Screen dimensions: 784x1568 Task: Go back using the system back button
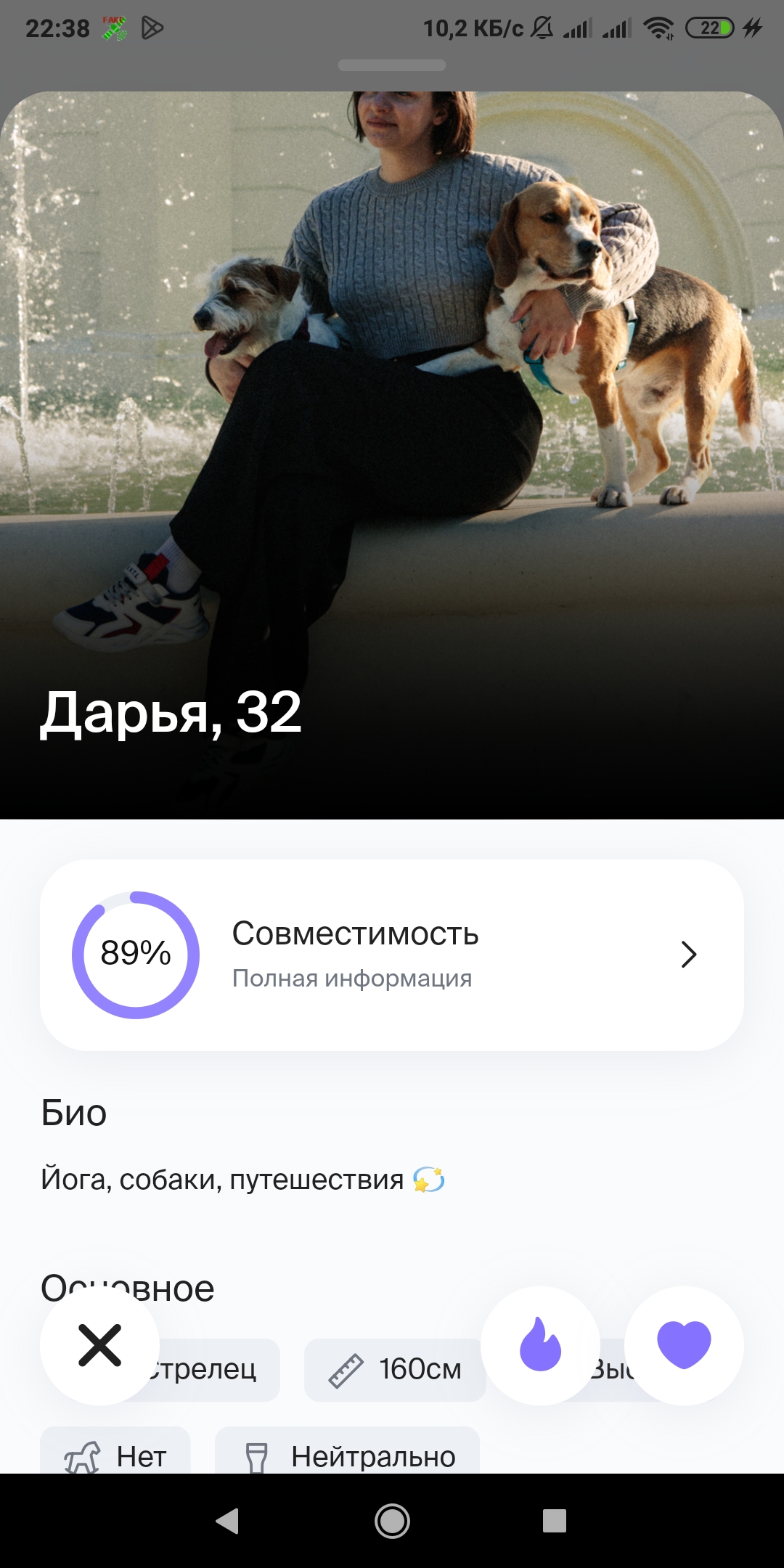point(227,1520)
